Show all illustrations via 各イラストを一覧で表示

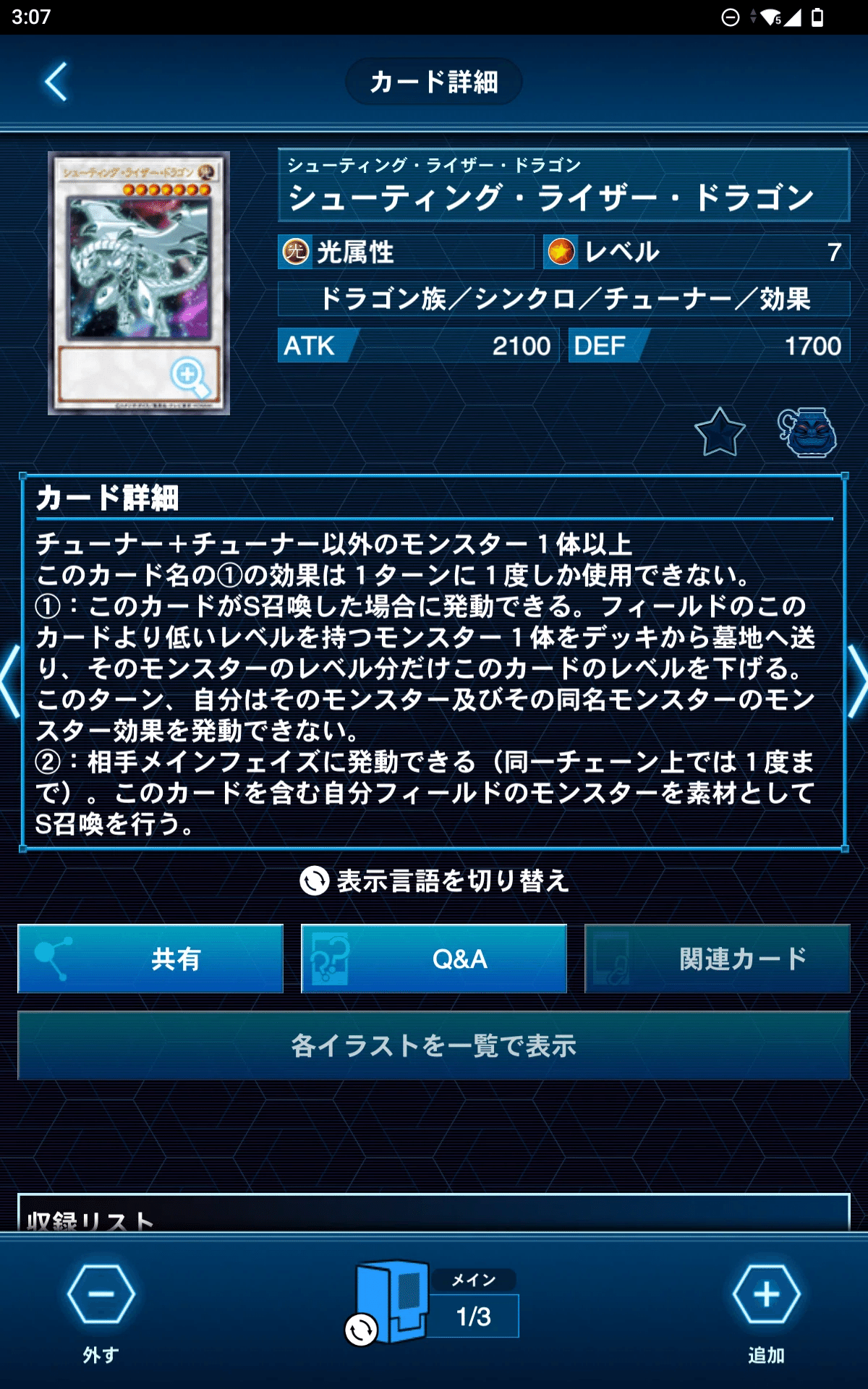pos(434,1045)
